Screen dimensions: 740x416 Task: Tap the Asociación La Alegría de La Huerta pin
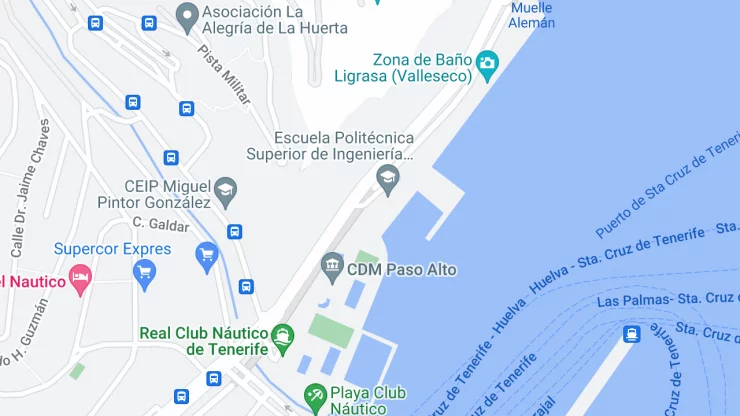(186, 17)
